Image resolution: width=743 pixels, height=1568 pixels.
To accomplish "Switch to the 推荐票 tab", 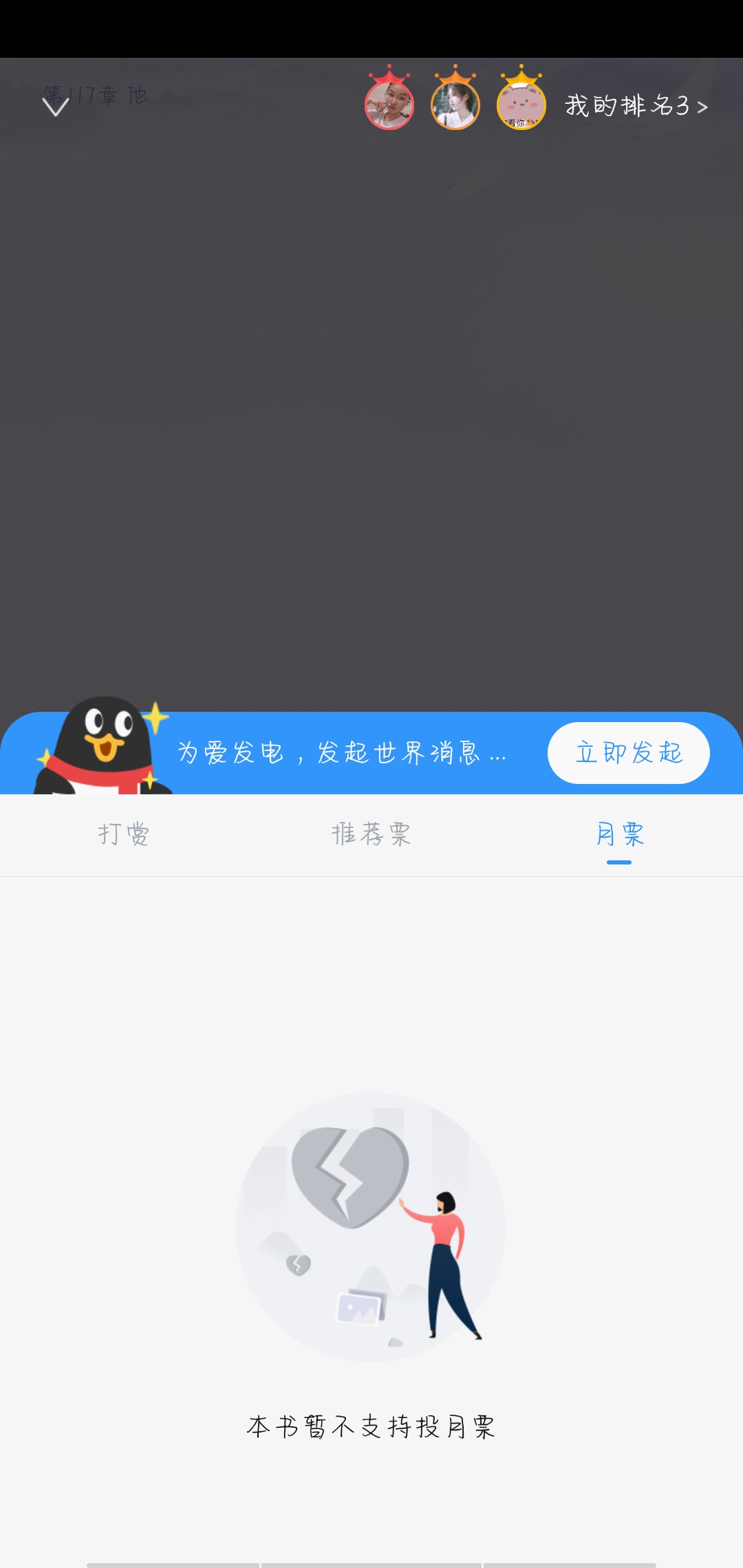I will coord(371,834).
